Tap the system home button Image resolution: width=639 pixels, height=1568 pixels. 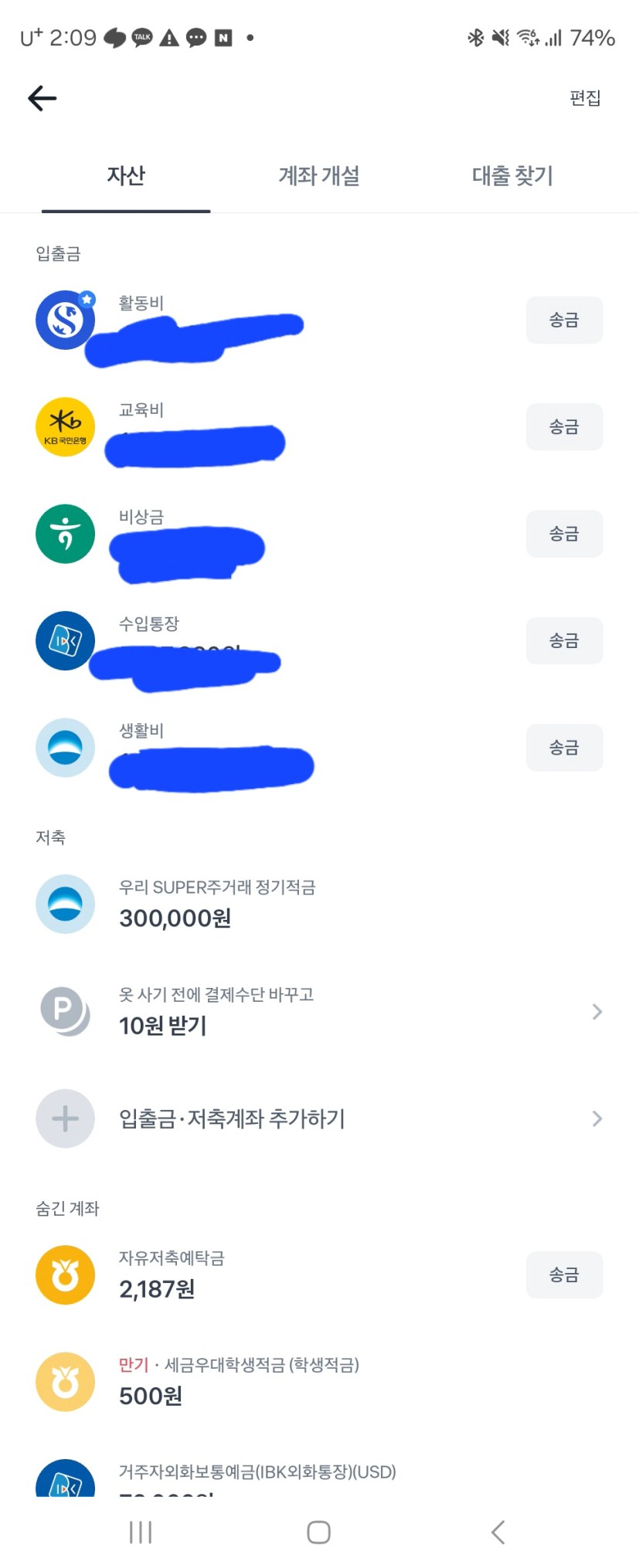point(318,1532)
